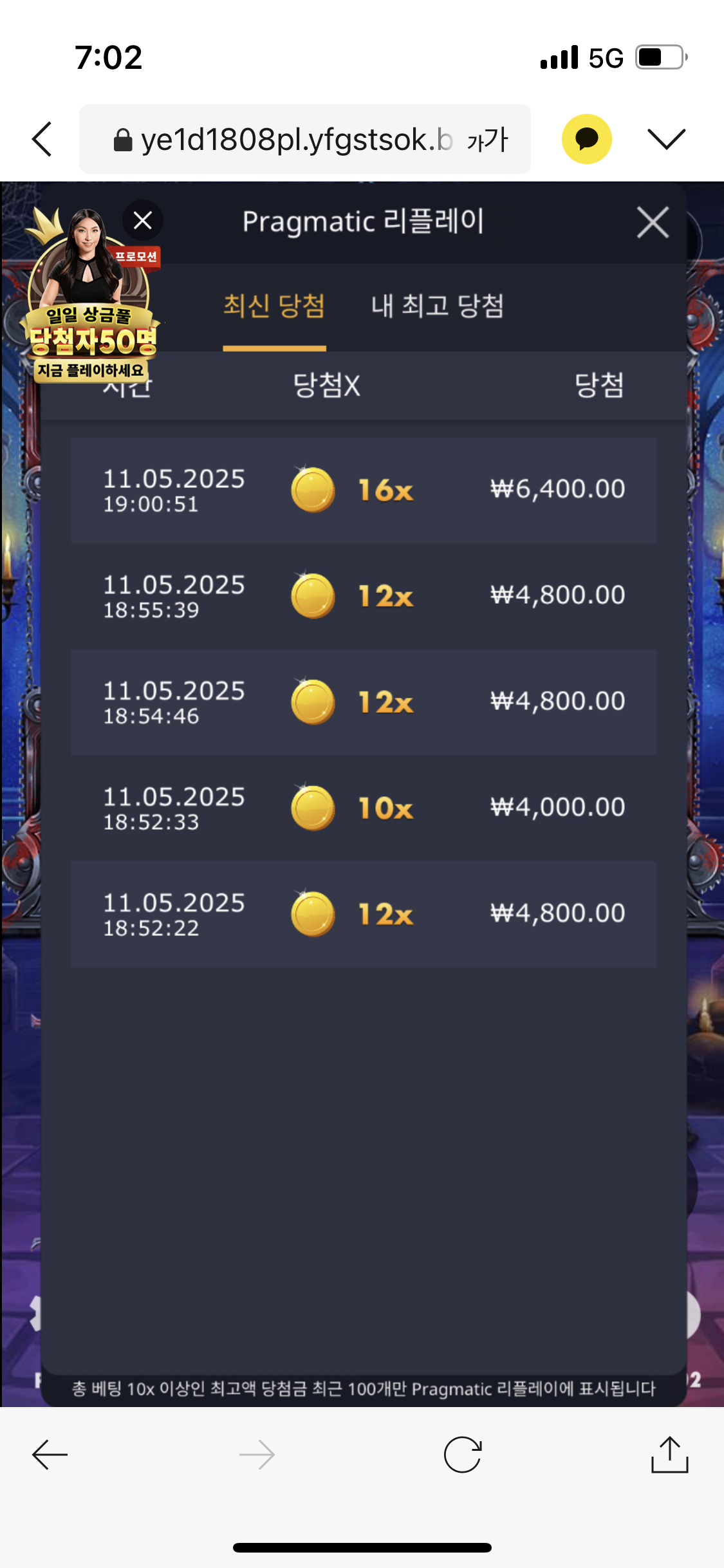Tap the address bar URL

(283, 139)
